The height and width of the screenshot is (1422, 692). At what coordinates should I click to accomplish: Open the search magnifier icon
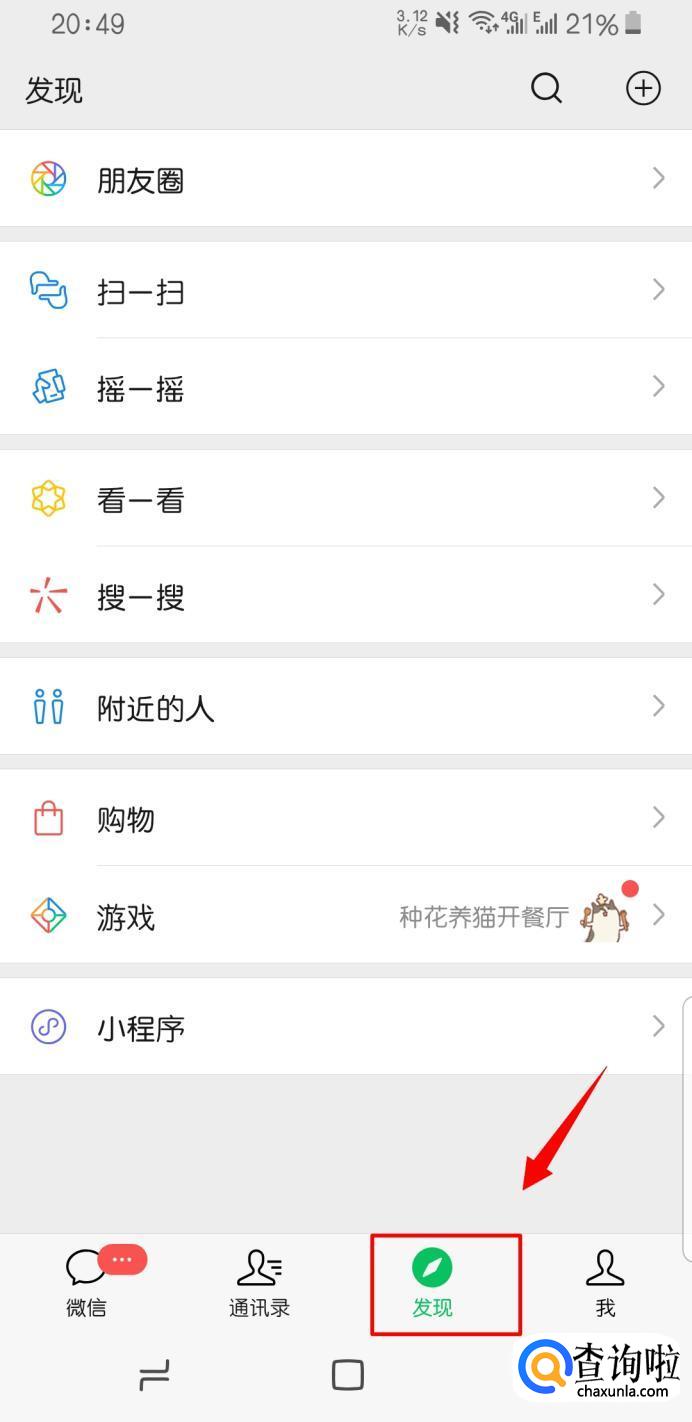click(x=546, y=89)
